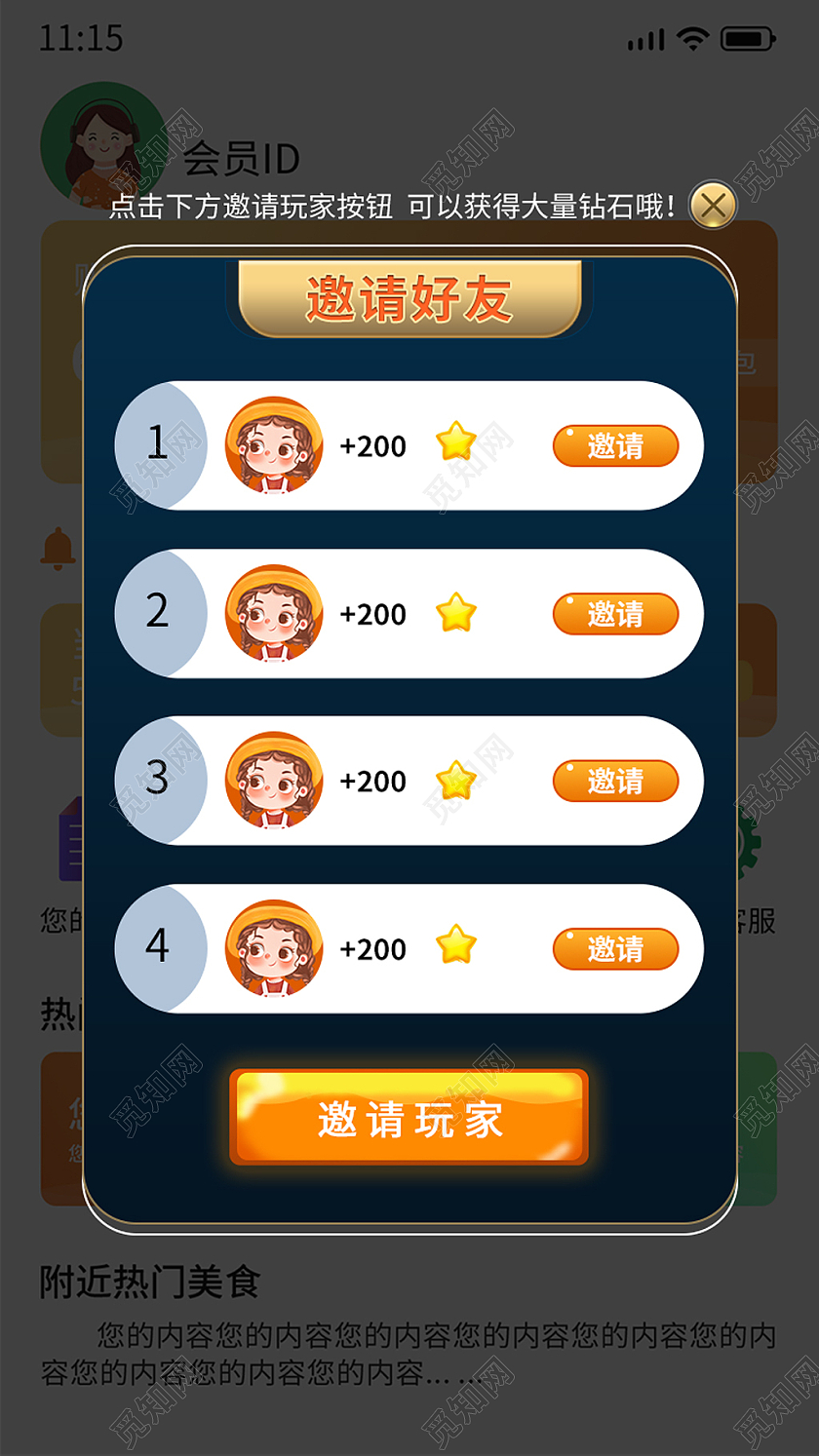The width and height of the screenshot is (819, 1456).
Task: Tap the 邀请 button in row 4
Action: point(616,946)
